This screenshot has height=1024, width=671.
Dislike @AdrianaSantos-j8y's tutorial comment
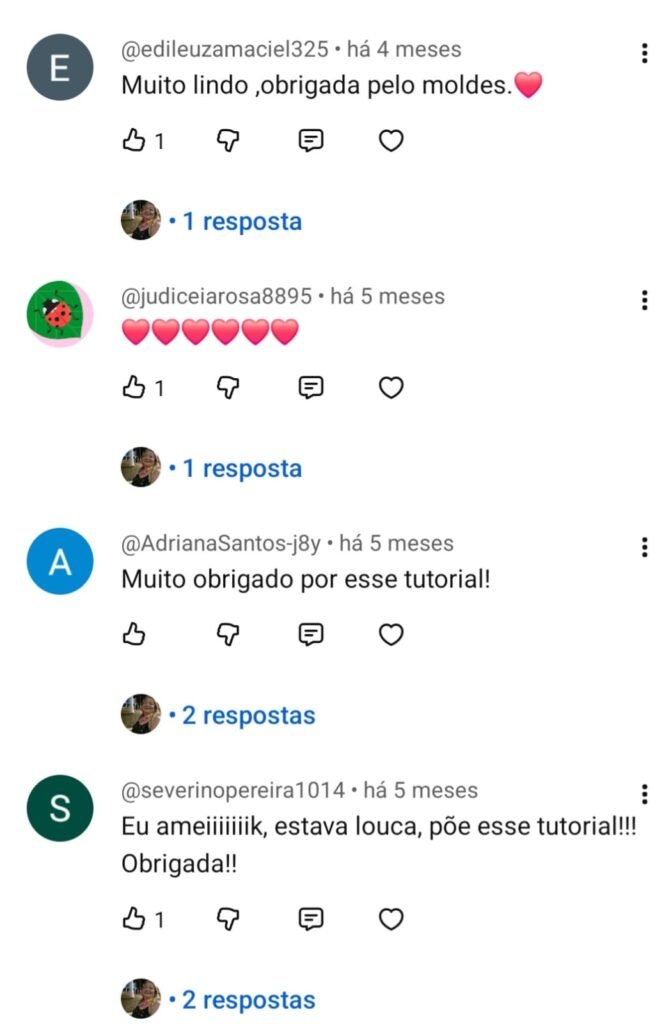pyautogui.click(x=229, y=634)
